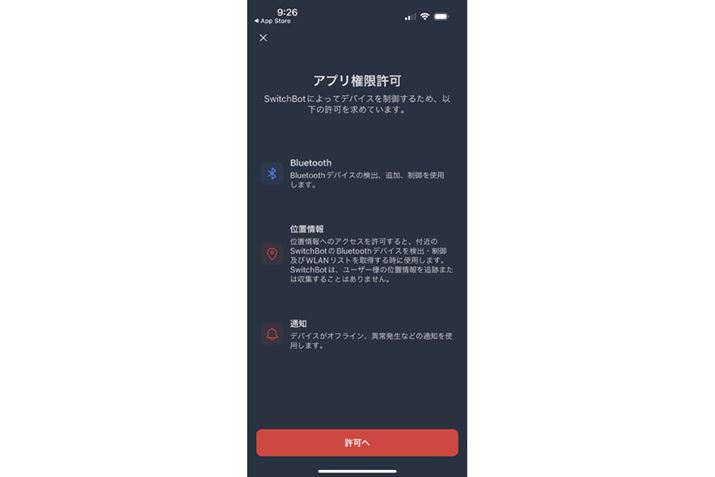Close the app permissions screen
The image size is (715, 477).
pyautogui.click(x=263, y=38)
